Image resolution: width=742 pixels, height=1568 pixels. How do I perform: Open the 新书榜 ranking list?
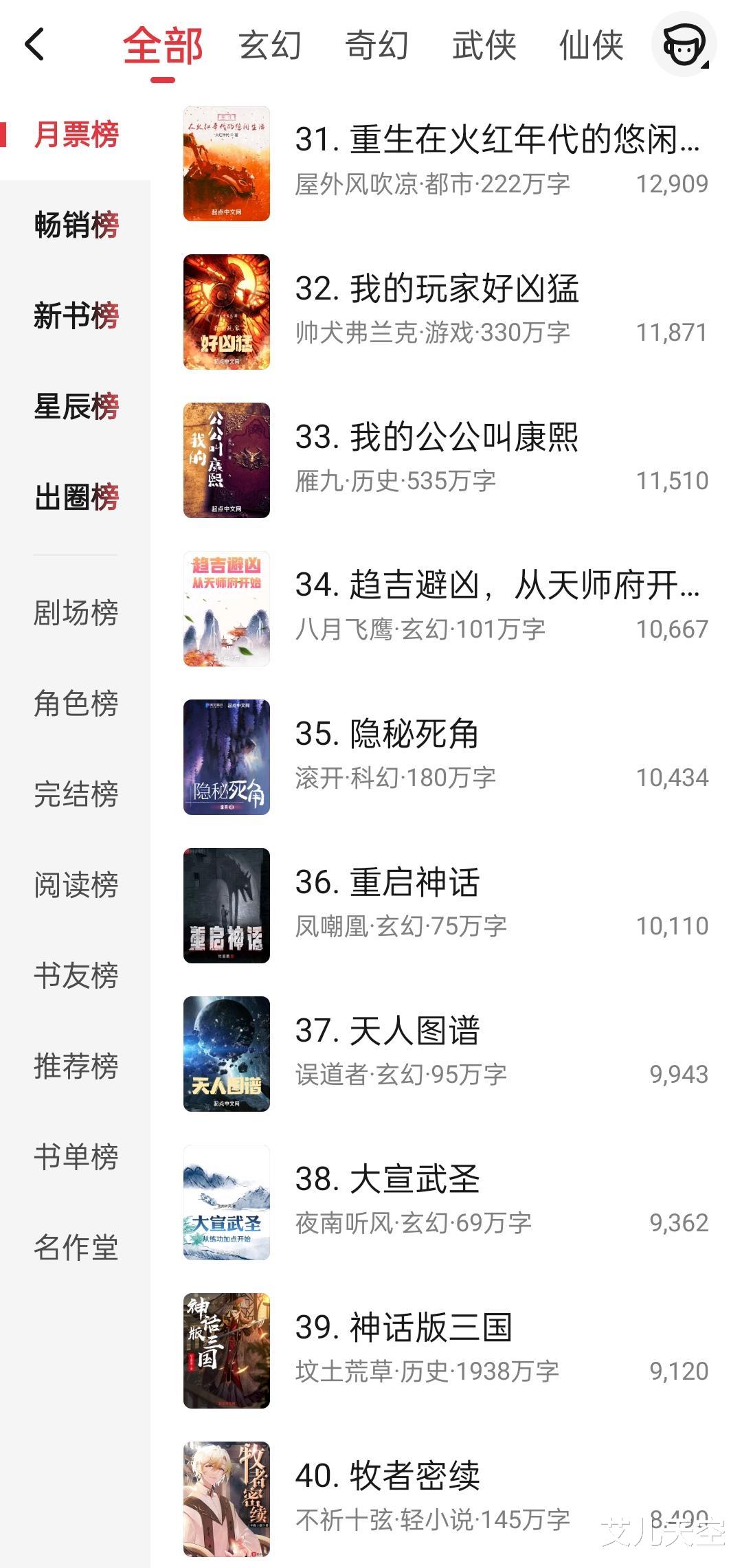[x=78, y=316]
